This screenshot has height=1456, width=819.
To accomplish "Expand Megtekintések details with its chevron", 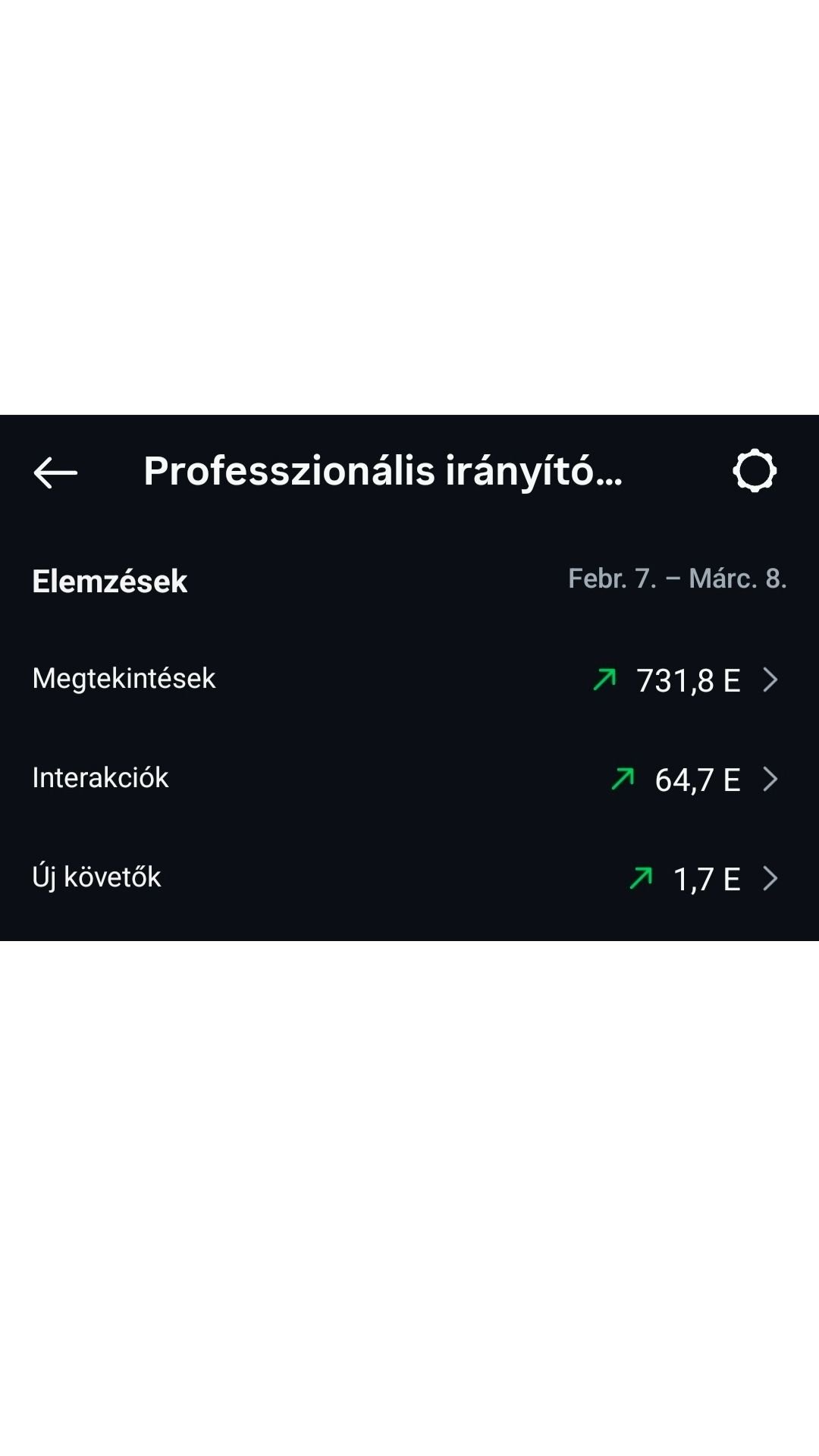I will click(770, 680).
